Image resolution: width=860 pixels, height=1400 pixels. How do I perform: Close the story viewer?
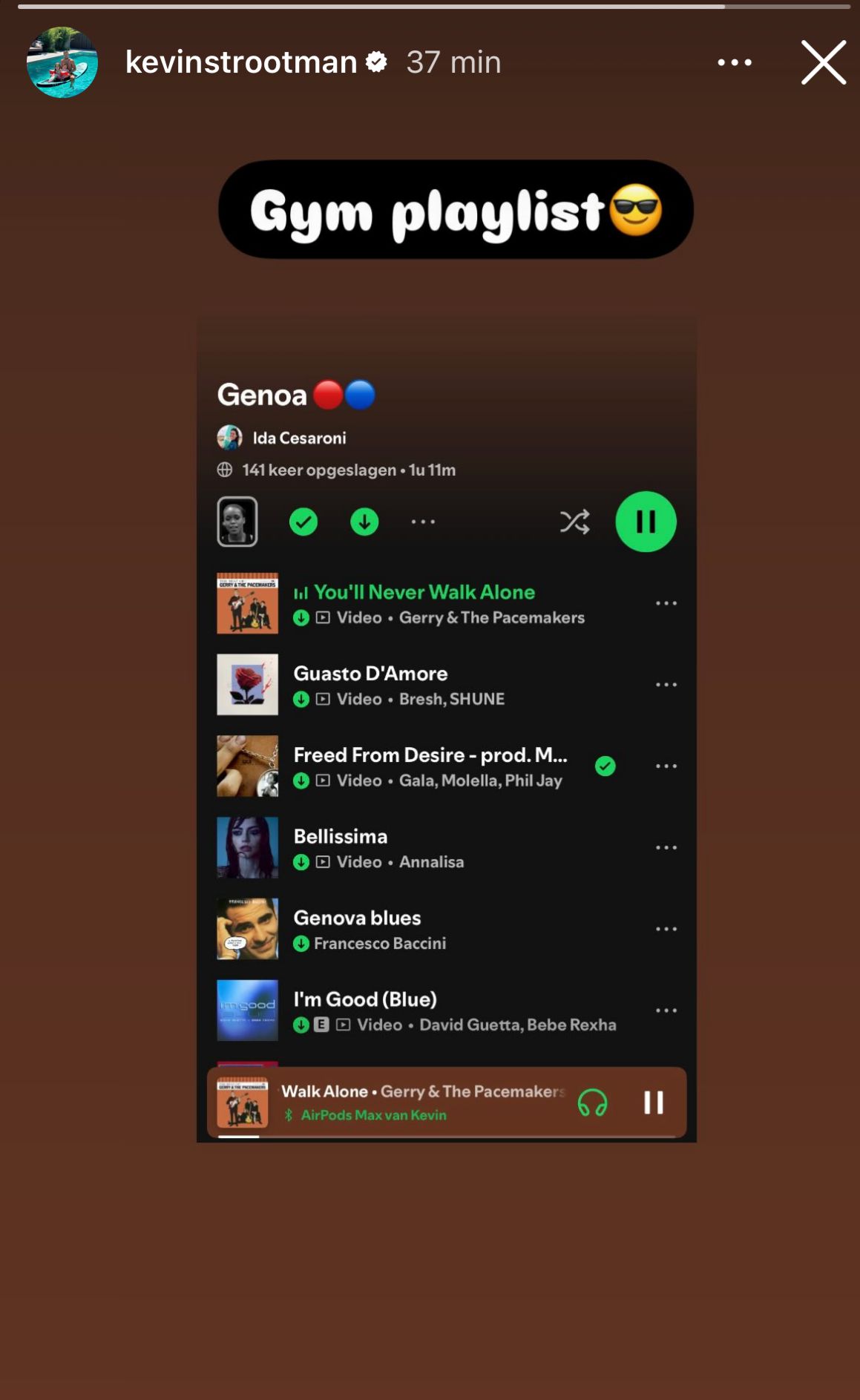[x=823, y=62]
